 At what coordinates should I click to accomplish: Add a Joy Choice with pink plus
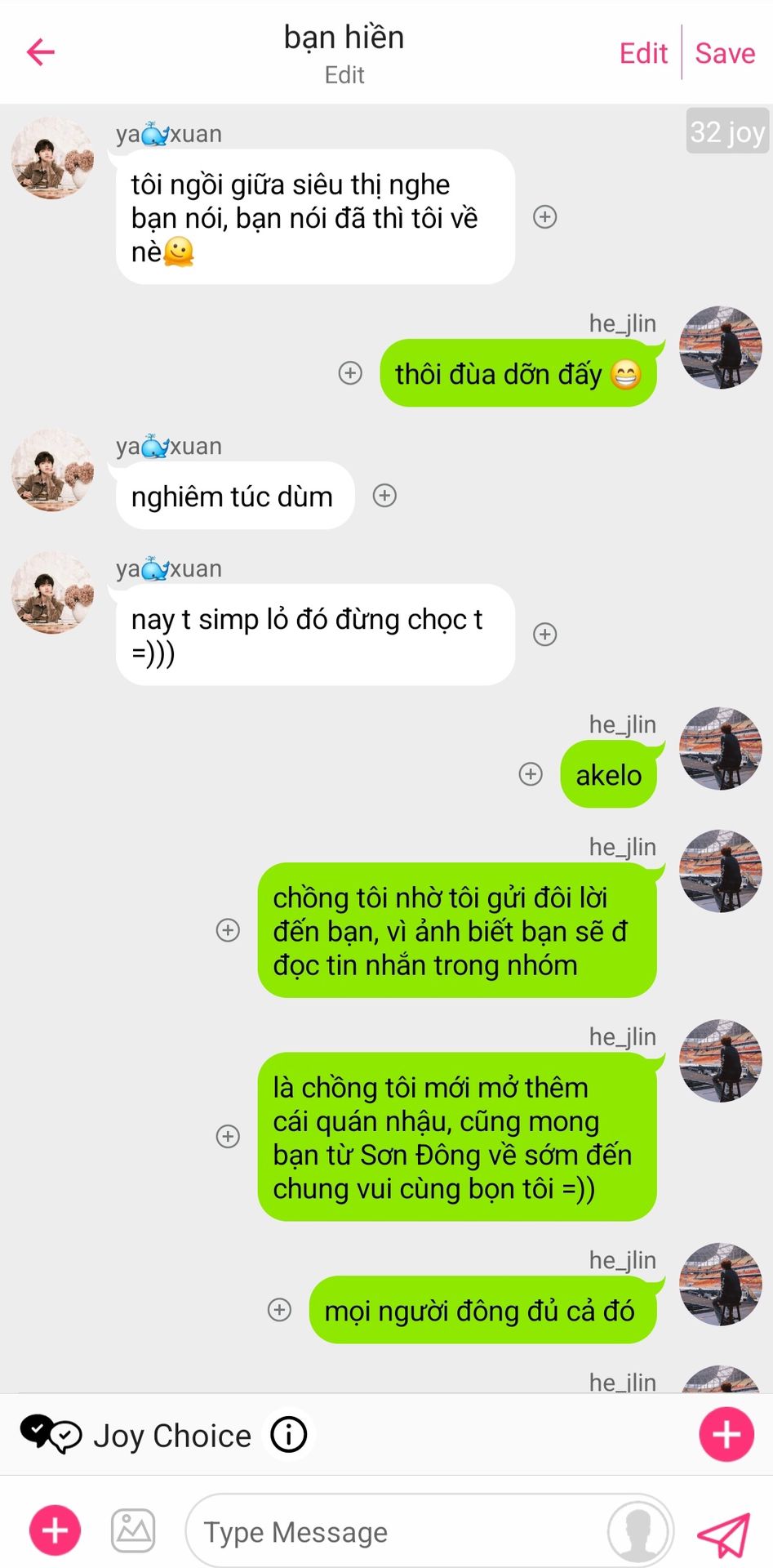click(x=726, y=1434)
